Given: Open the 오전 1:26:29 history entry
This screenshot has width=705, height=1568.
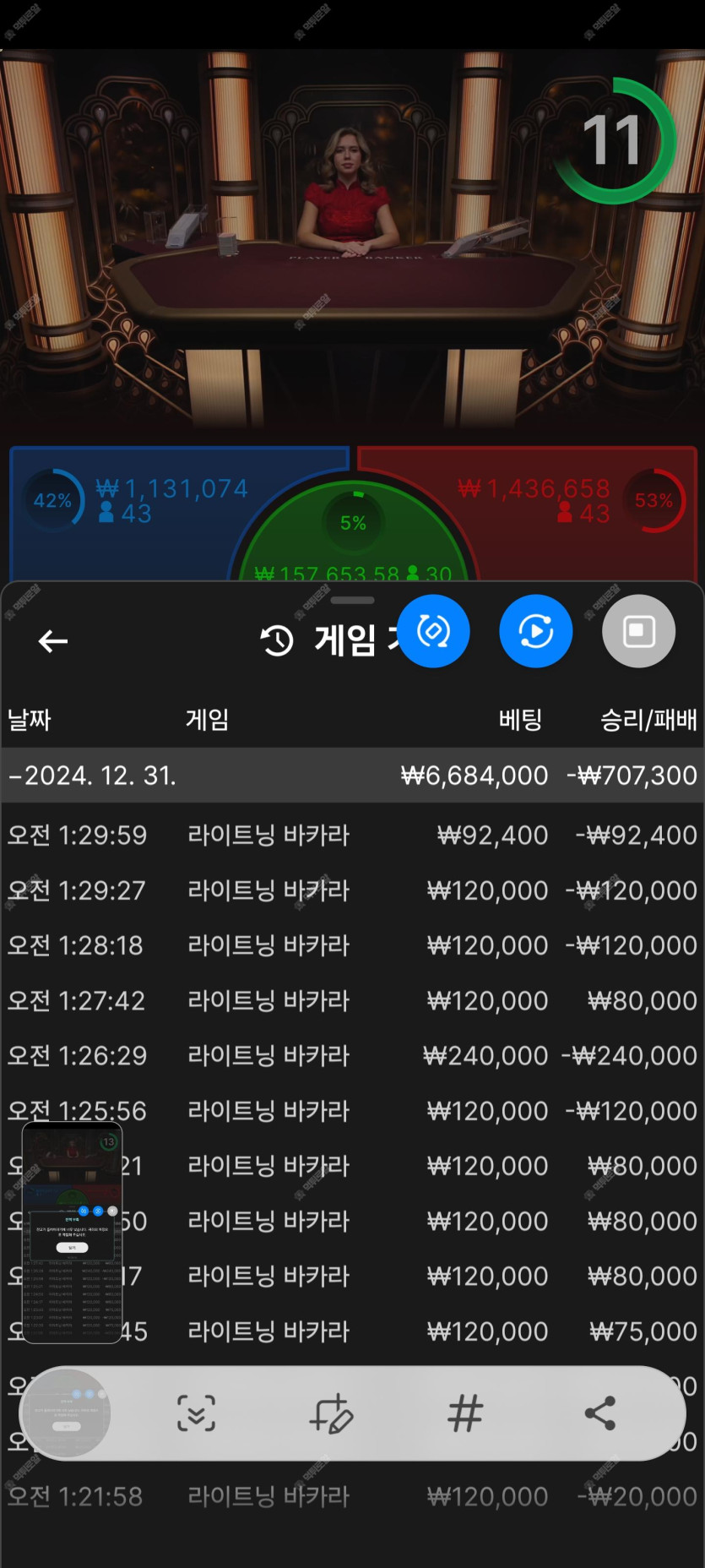Looking at the screenshot, I should (352, 1056).
